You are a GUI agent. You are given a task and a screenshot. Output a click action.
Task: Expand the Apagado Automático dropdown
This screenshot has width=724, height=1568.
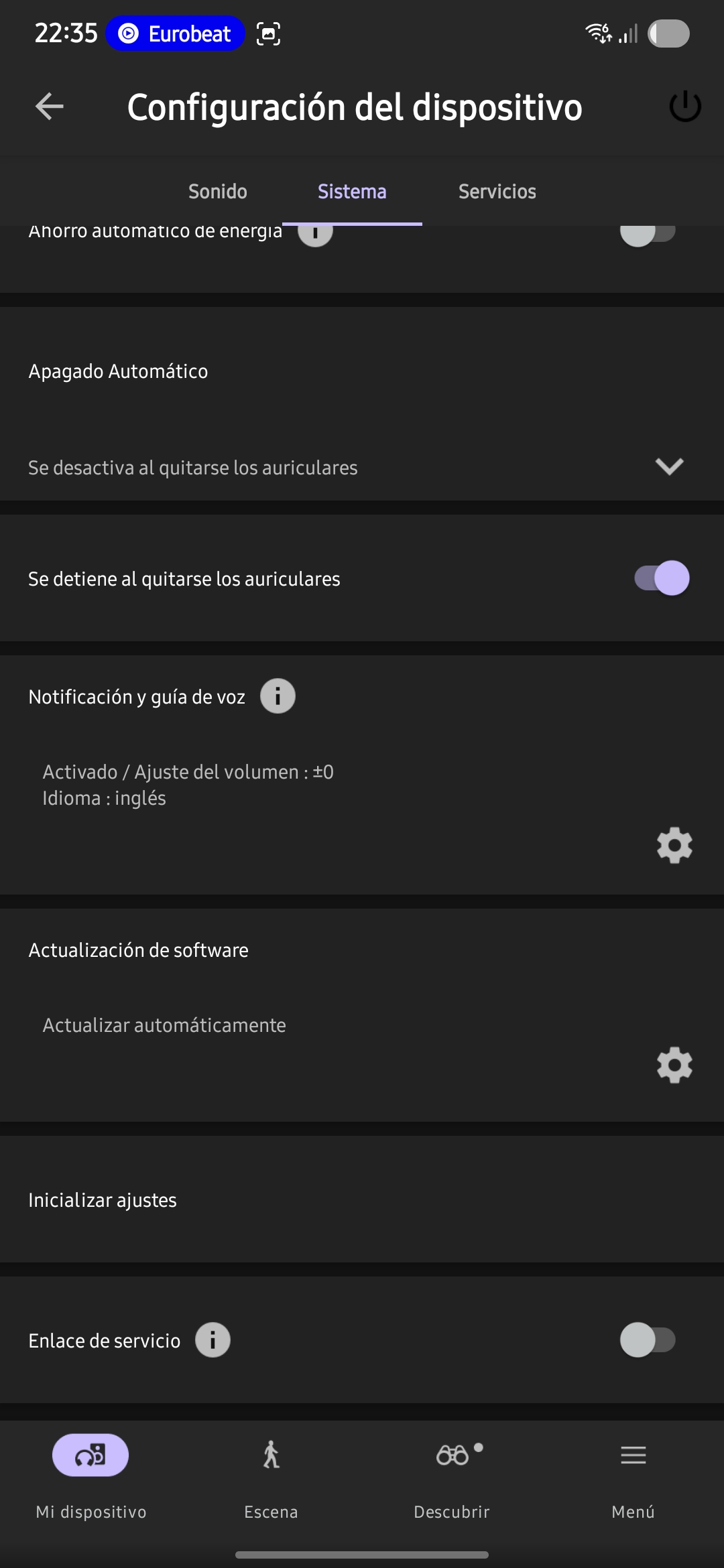click(x=669, y=466)
